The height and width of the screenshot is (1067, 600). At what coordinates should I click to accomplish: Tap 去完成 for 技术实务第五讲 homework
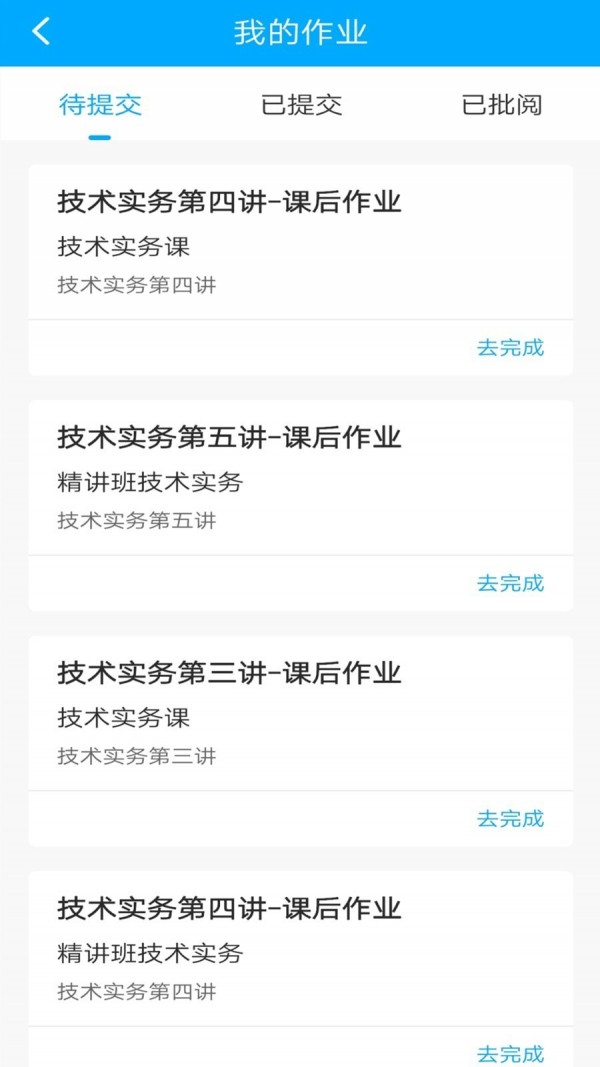point(510,583)
